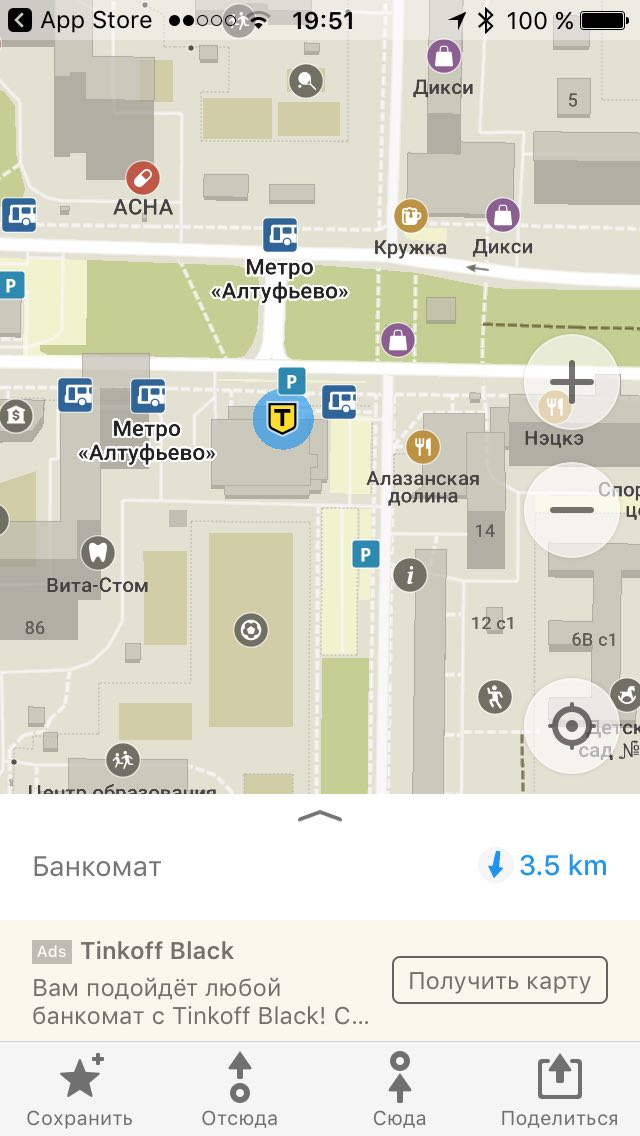Open the Вита-Стом dentist marker
Screen dimensions: 640x1136
tap(97, 554)
